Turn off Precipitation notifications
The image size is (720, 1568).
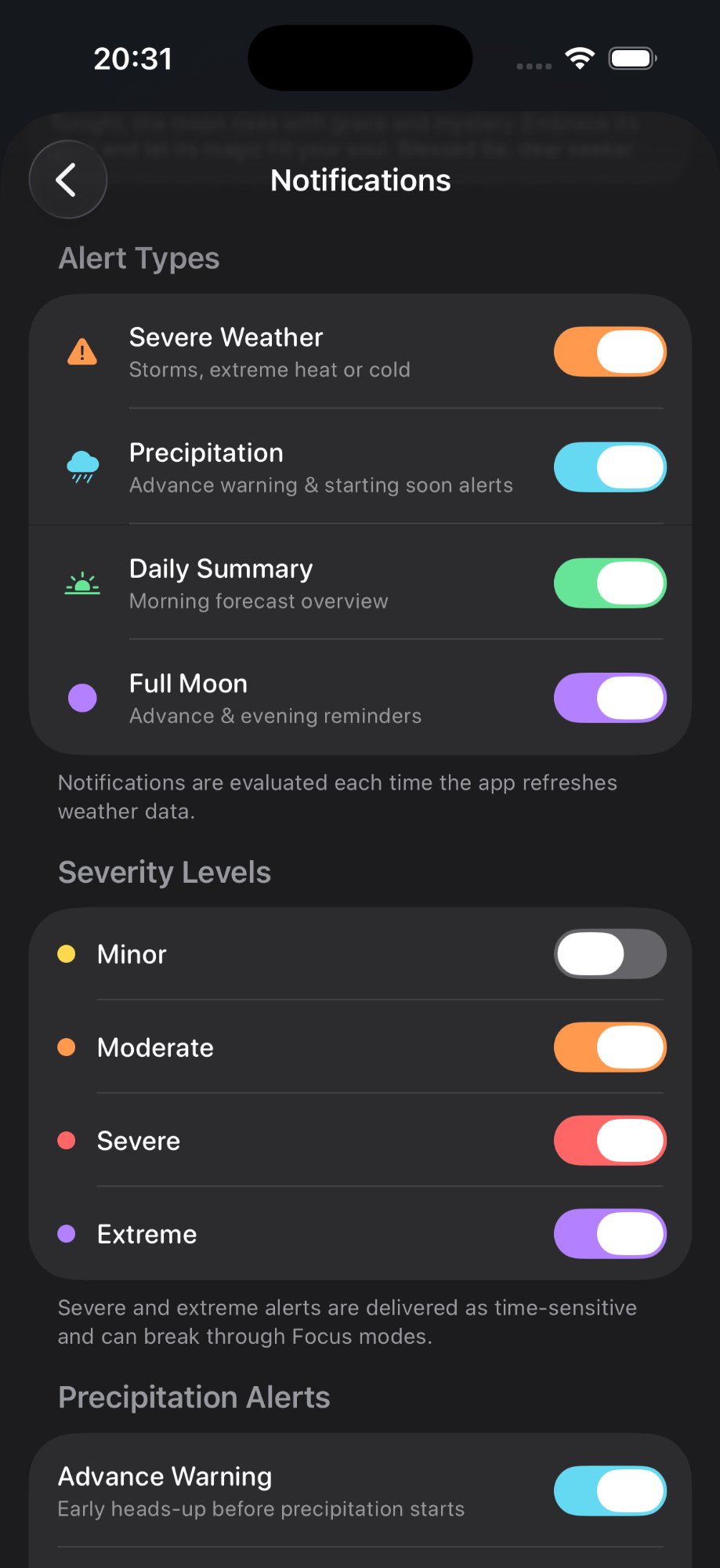coord(610,466)
